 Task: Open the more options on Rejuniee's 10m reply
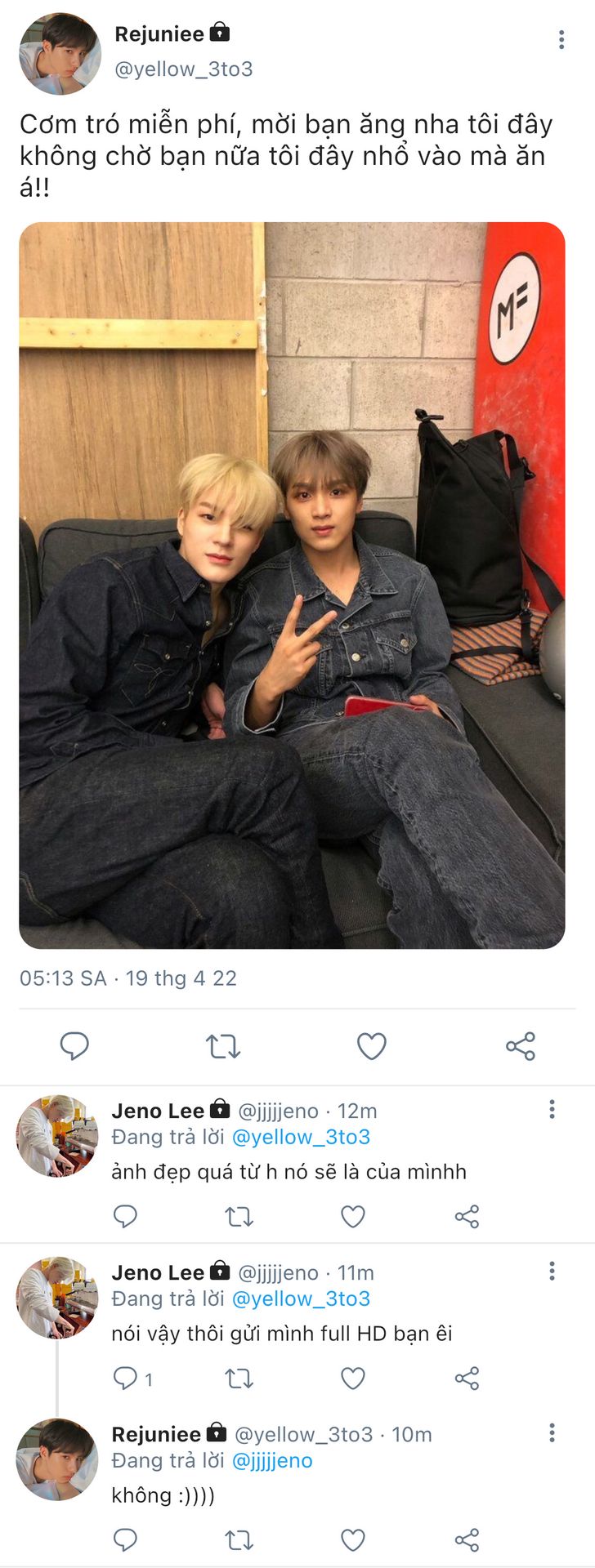coord(552,1432)
